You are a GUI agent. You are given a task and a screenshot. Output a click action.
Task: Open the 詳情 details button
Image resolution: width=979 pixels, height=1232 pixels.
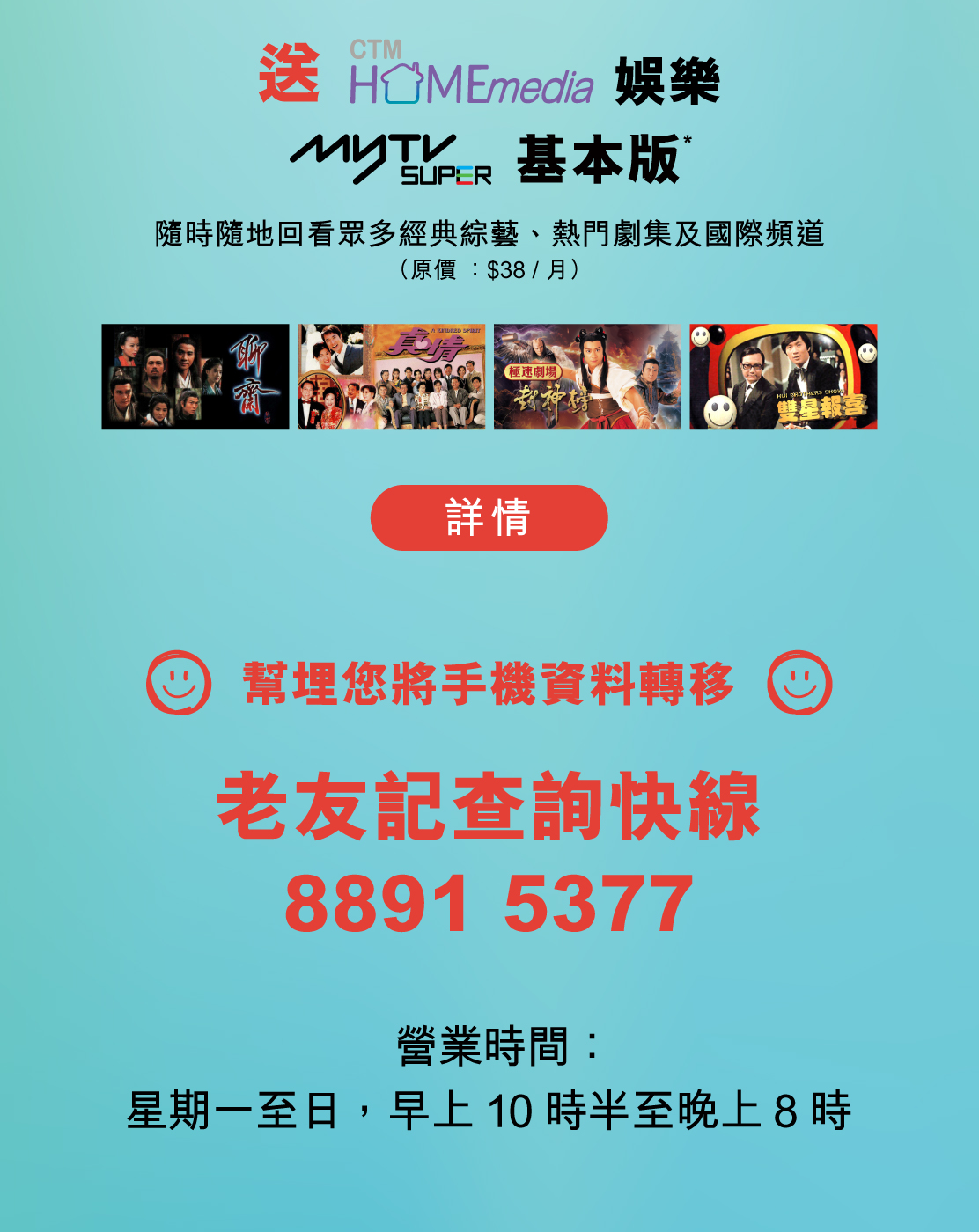[489, 517]
